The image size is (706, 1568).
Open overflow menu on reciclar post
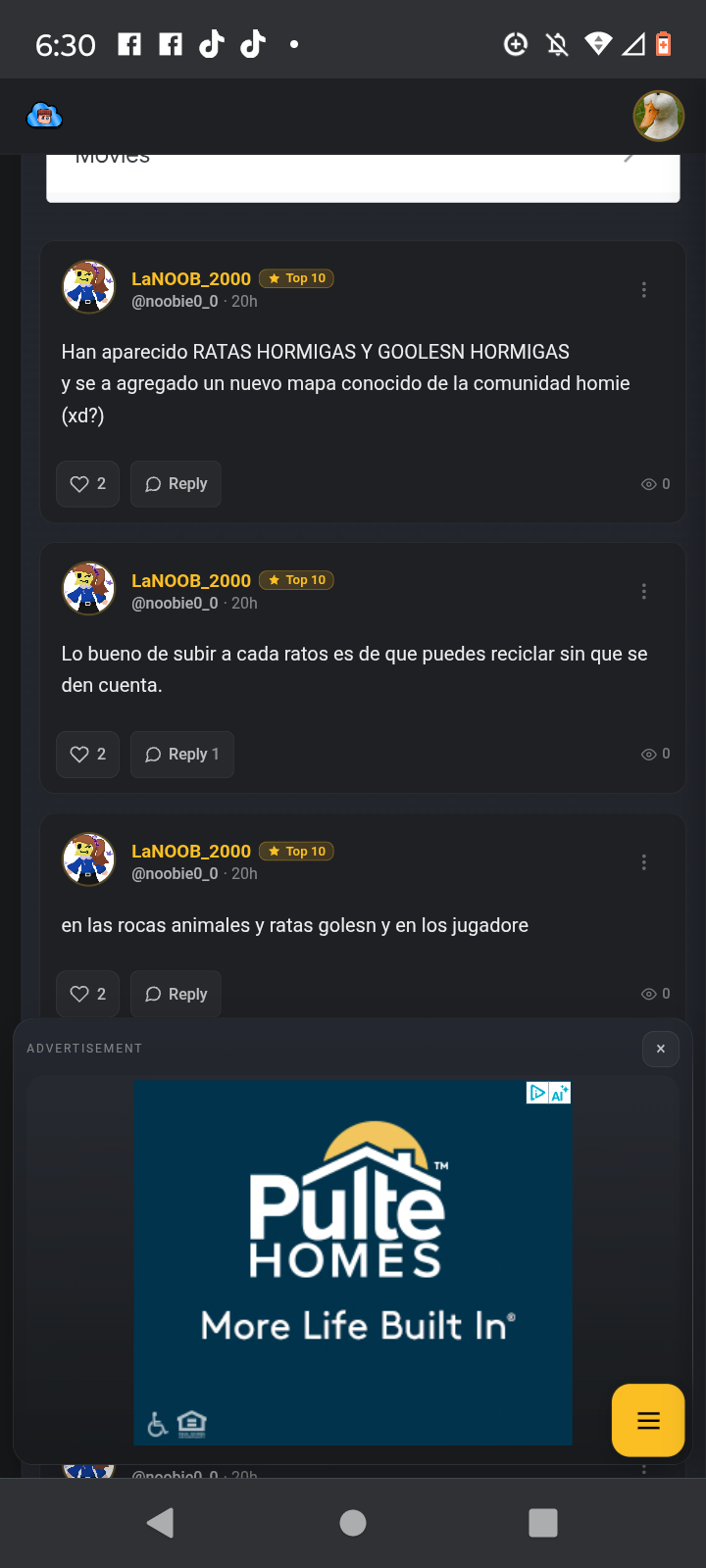pyautogui.click(x=643, y=592)
